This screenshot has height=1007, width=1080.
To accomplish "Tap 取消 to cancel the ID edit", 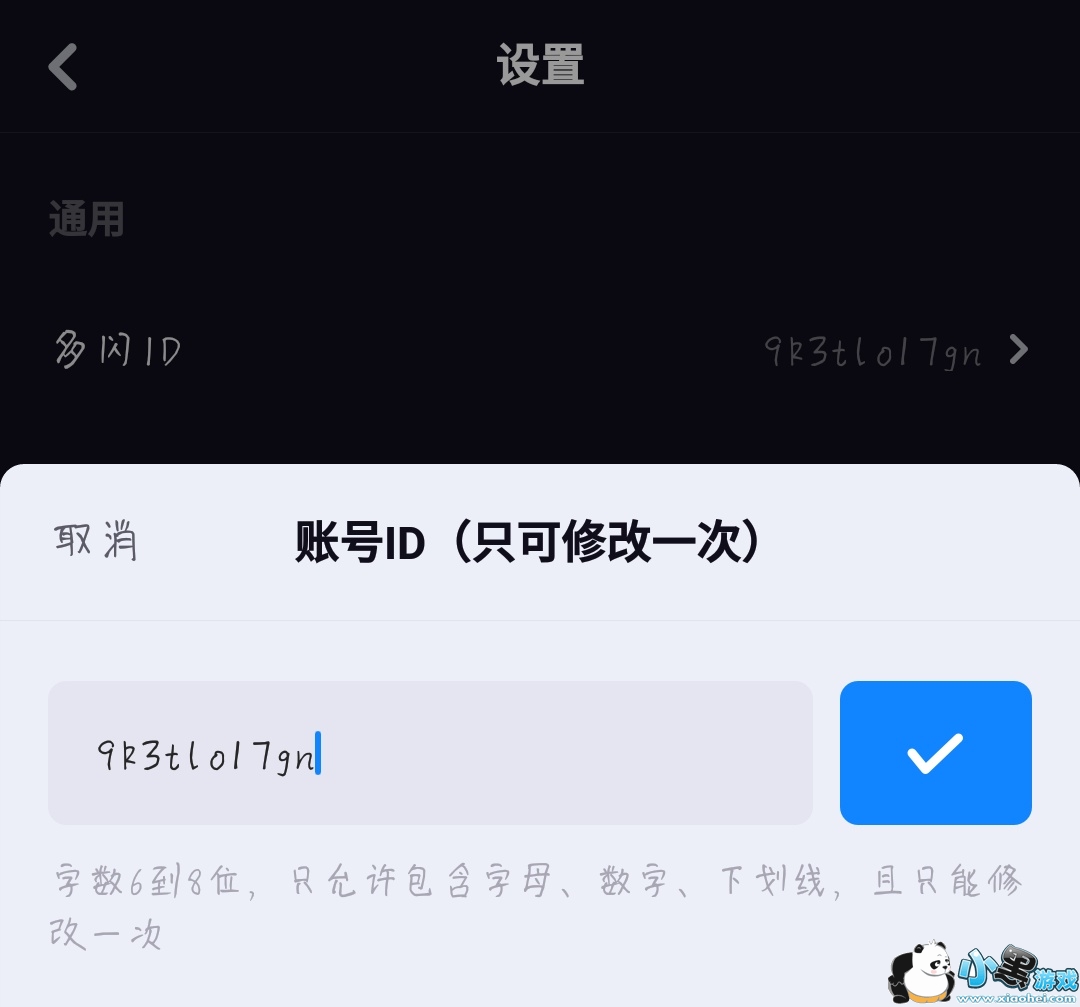I will pyautogui.click(x=96, y=541).
